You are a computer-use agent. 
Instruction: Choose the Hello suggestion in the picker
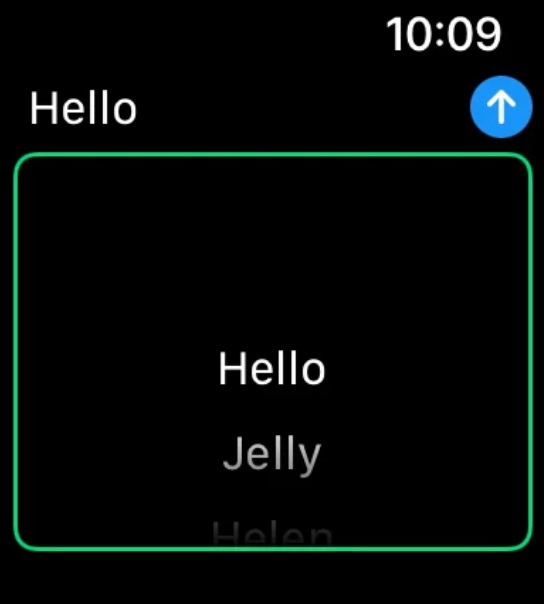(272, 368)
